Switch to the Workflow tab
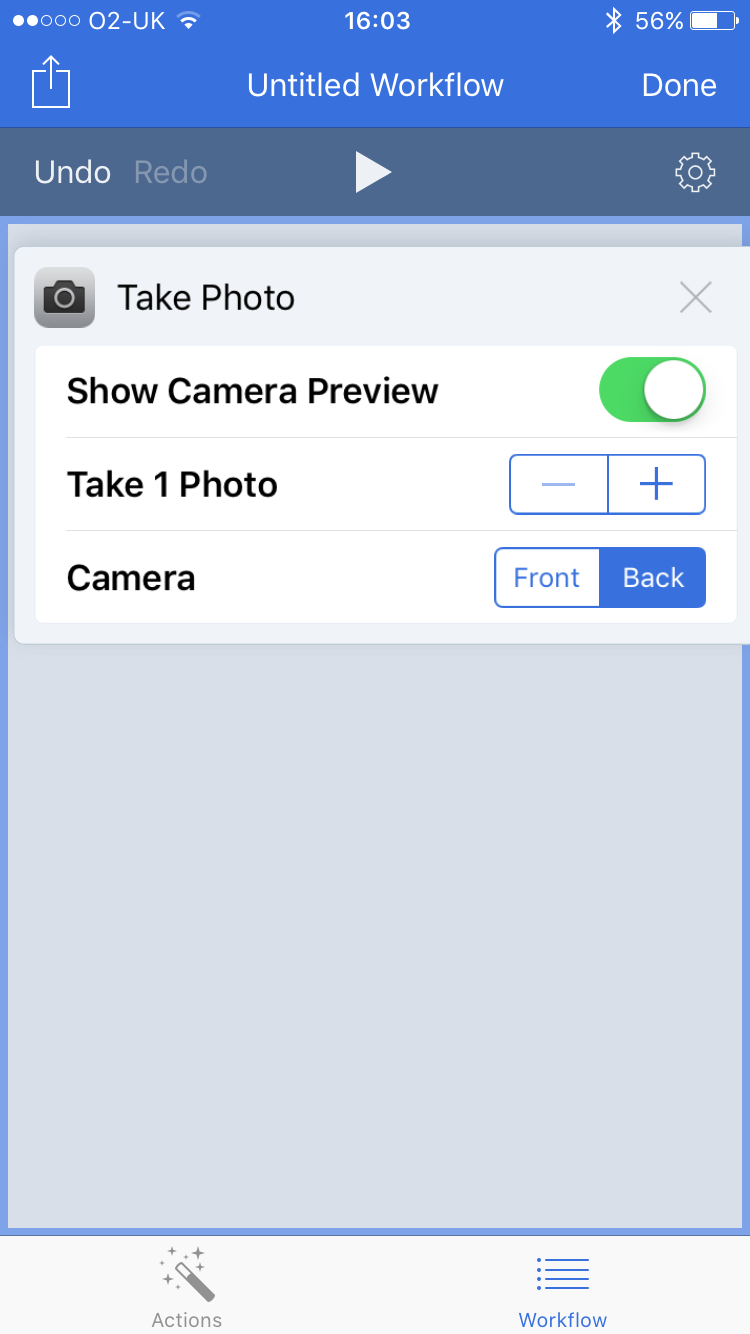750x1334 pixels. coord(562,1286)
